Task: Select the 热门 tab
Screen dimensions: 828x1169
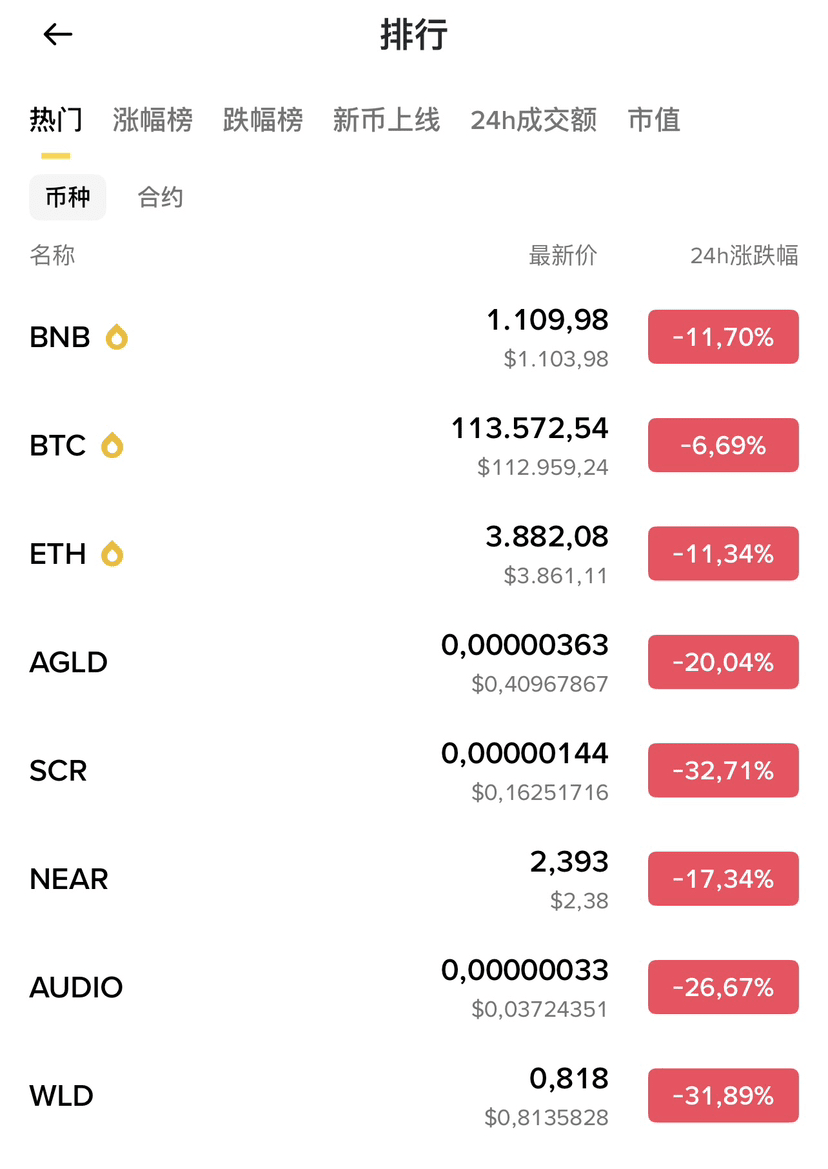Action: [56, 121]
